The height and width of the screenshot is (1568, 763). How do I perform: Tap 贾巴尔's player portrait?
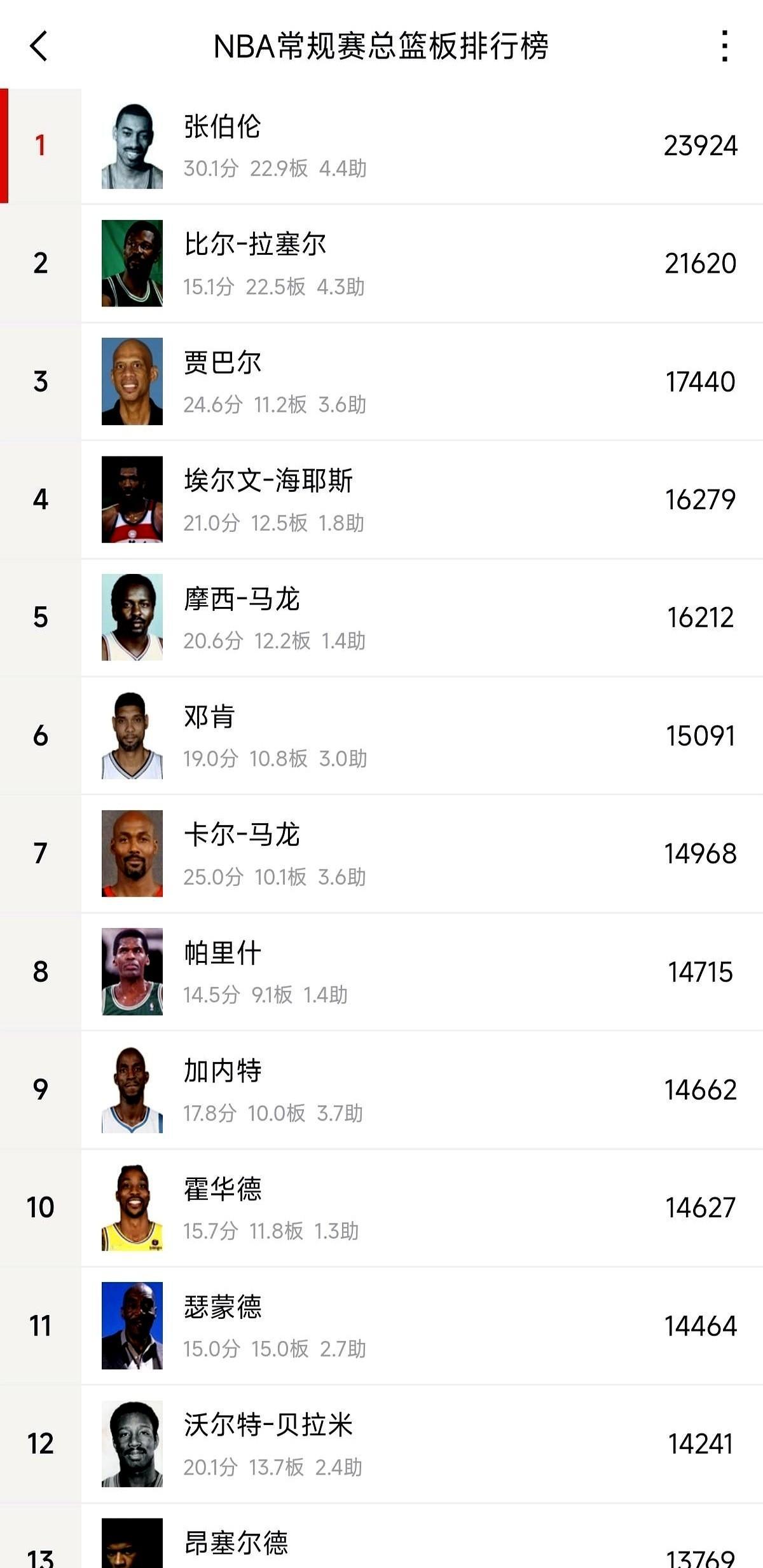(x=132, y=380)
